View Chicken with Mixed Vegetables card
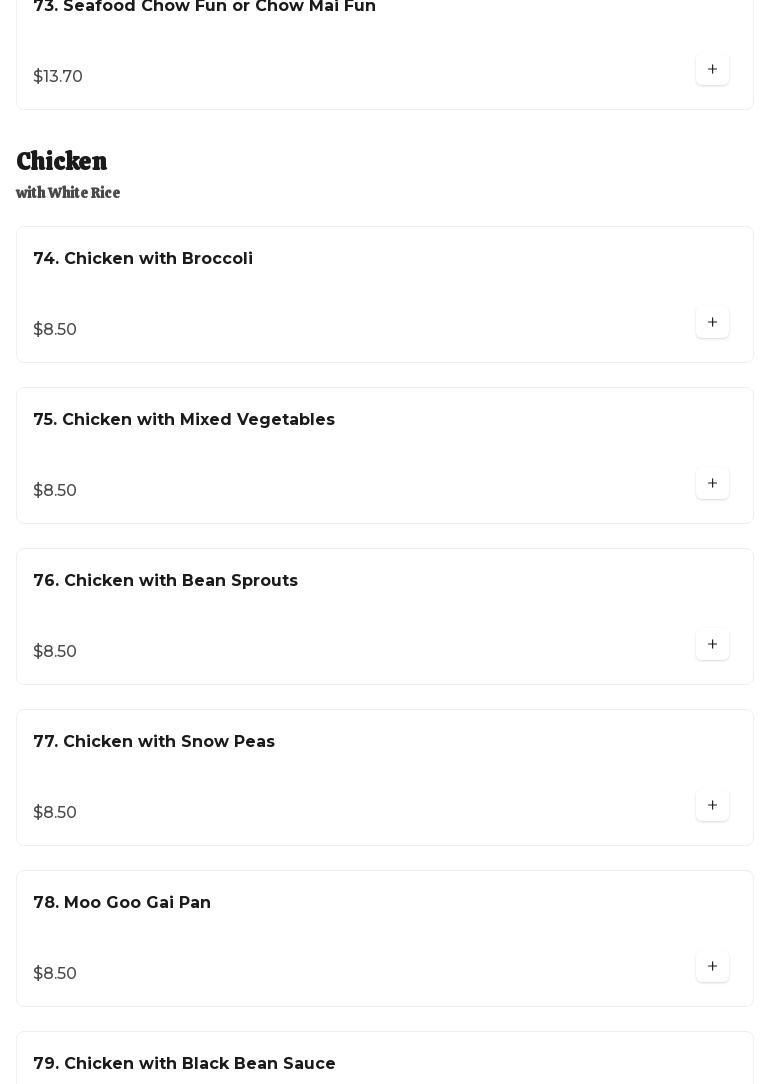The width and height of the screenshot is (770, 1084). click(184, 420)
